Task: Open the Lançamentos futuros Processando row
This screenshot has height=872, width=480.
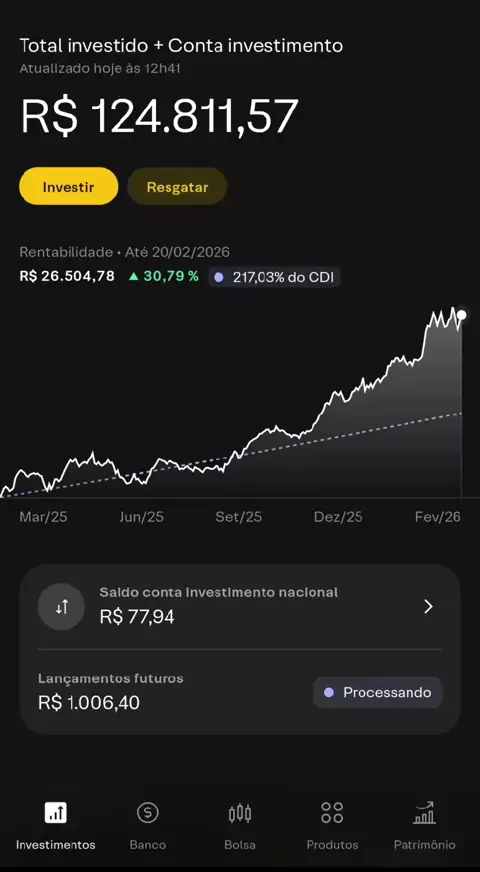Action: (x=240, y=692)
